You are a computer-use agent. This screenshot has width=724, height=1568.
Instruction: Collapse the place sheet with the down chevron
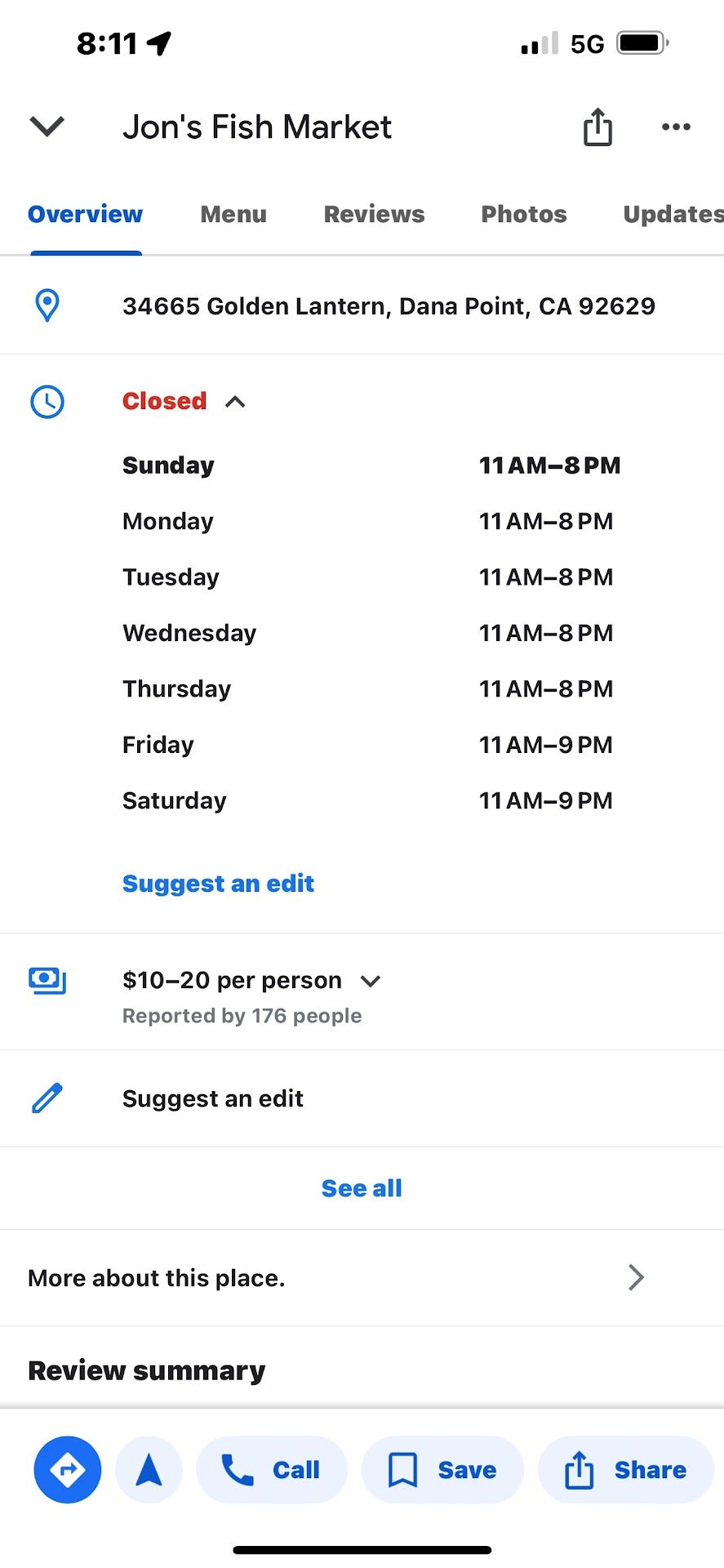47,127
